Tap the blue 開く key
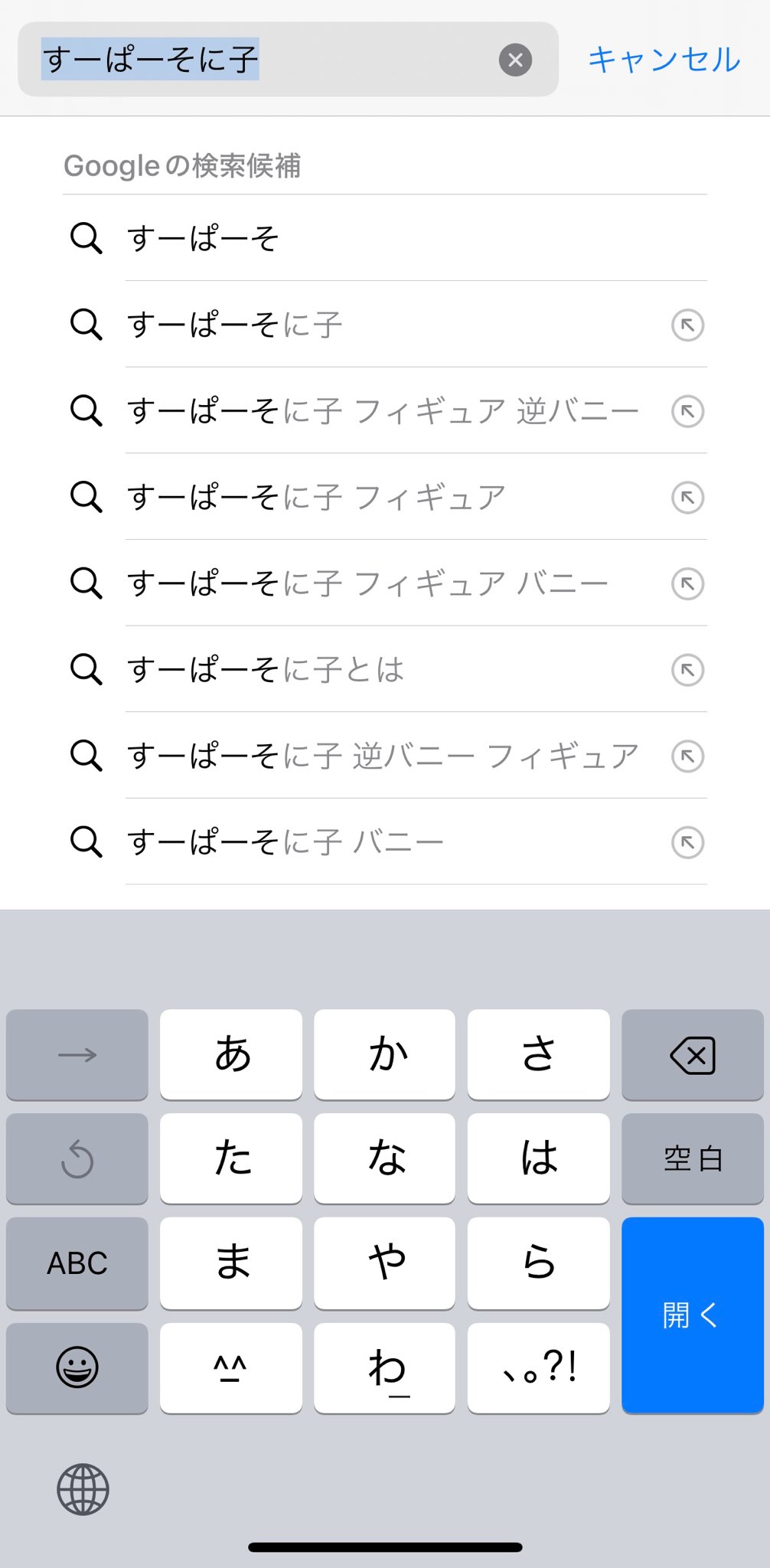Image resolution: width=770 pixels, height=1568 pixels. pos(692,1315)
